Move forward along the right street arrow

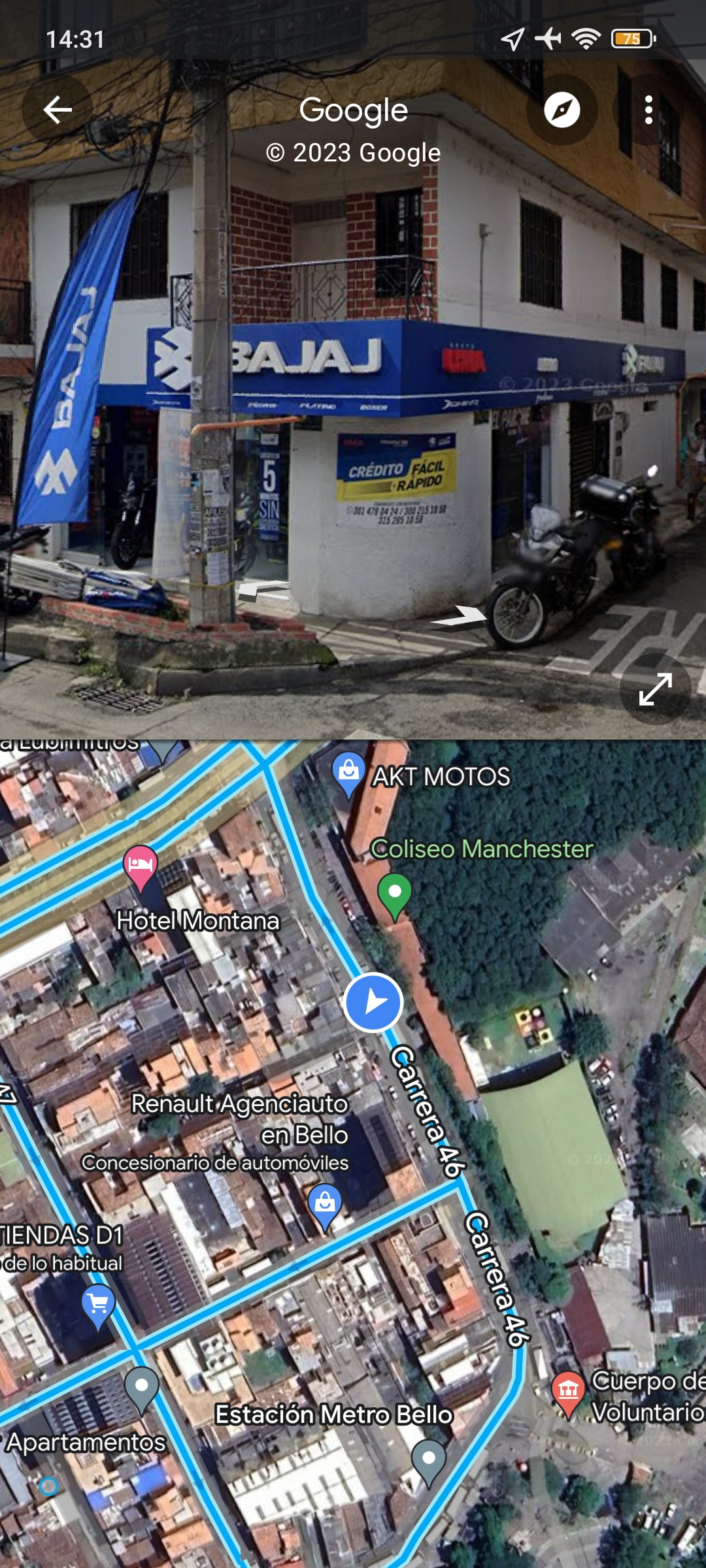[x=459, y=617]
